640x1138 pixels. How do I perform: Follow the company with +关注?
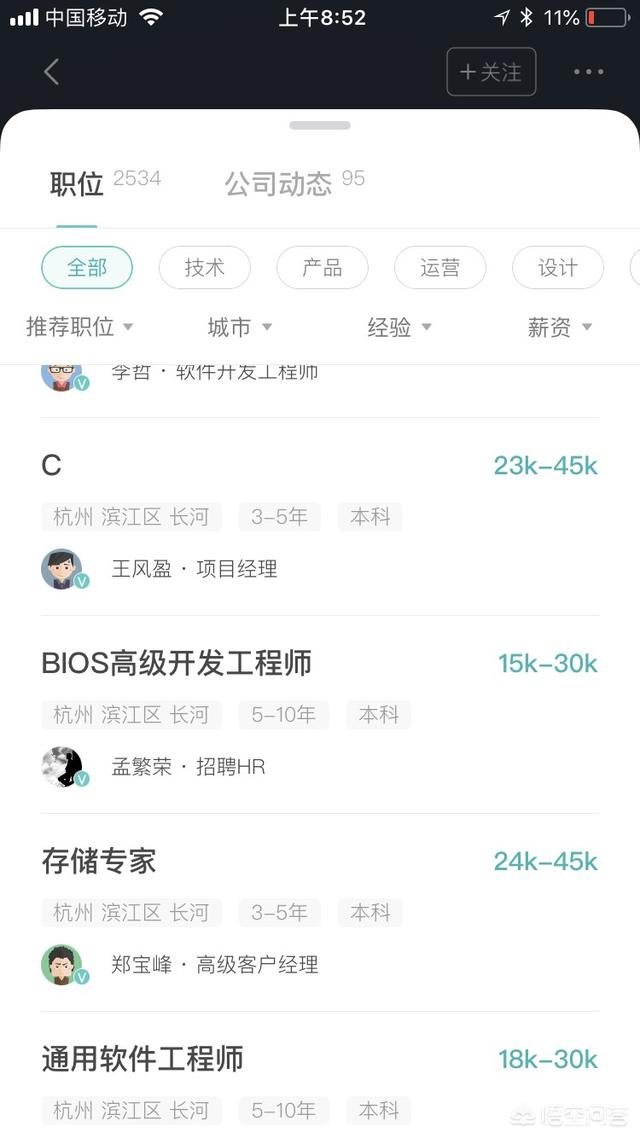tap(491, 72)
